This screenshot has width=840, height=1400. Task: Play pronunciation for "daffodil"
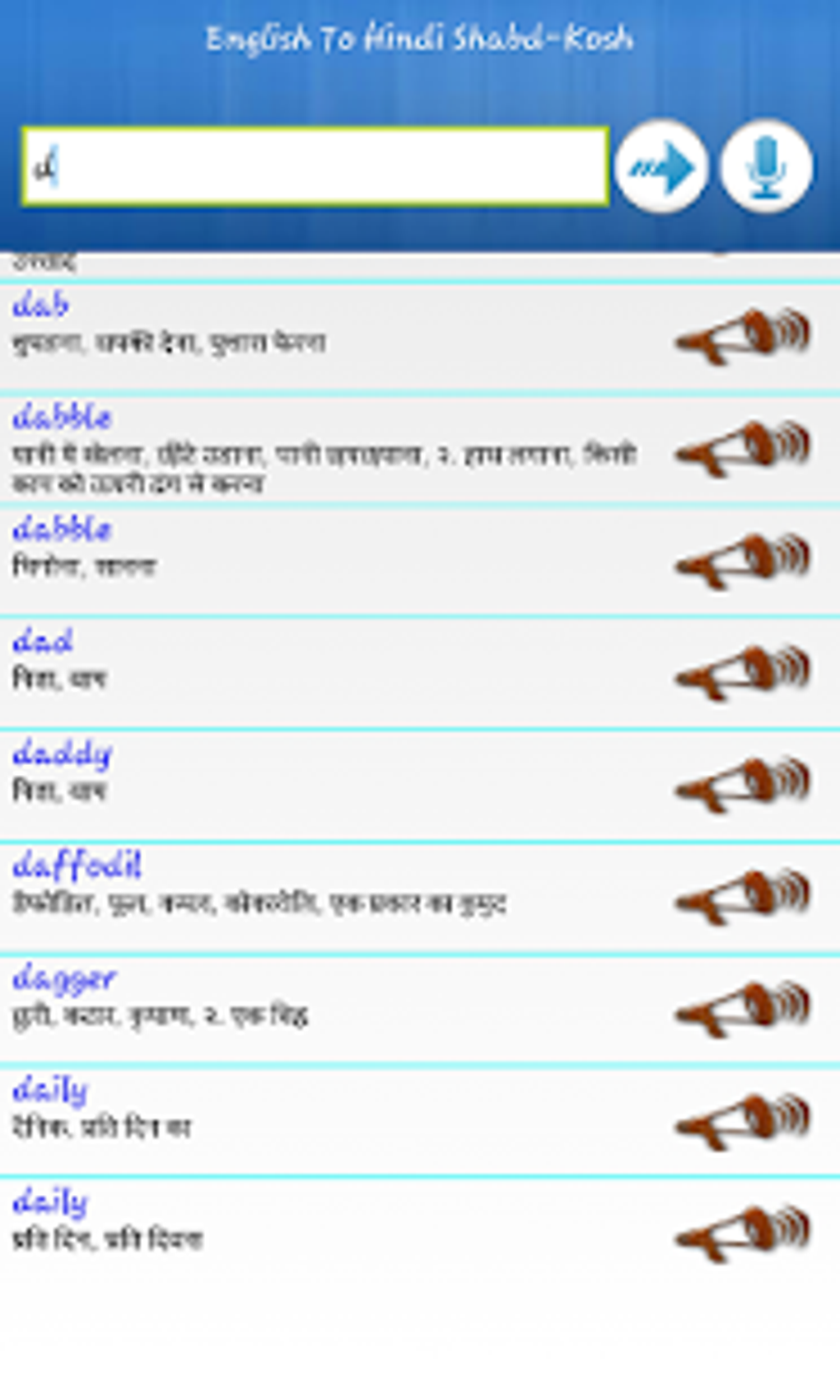click(x=742, y=898)
